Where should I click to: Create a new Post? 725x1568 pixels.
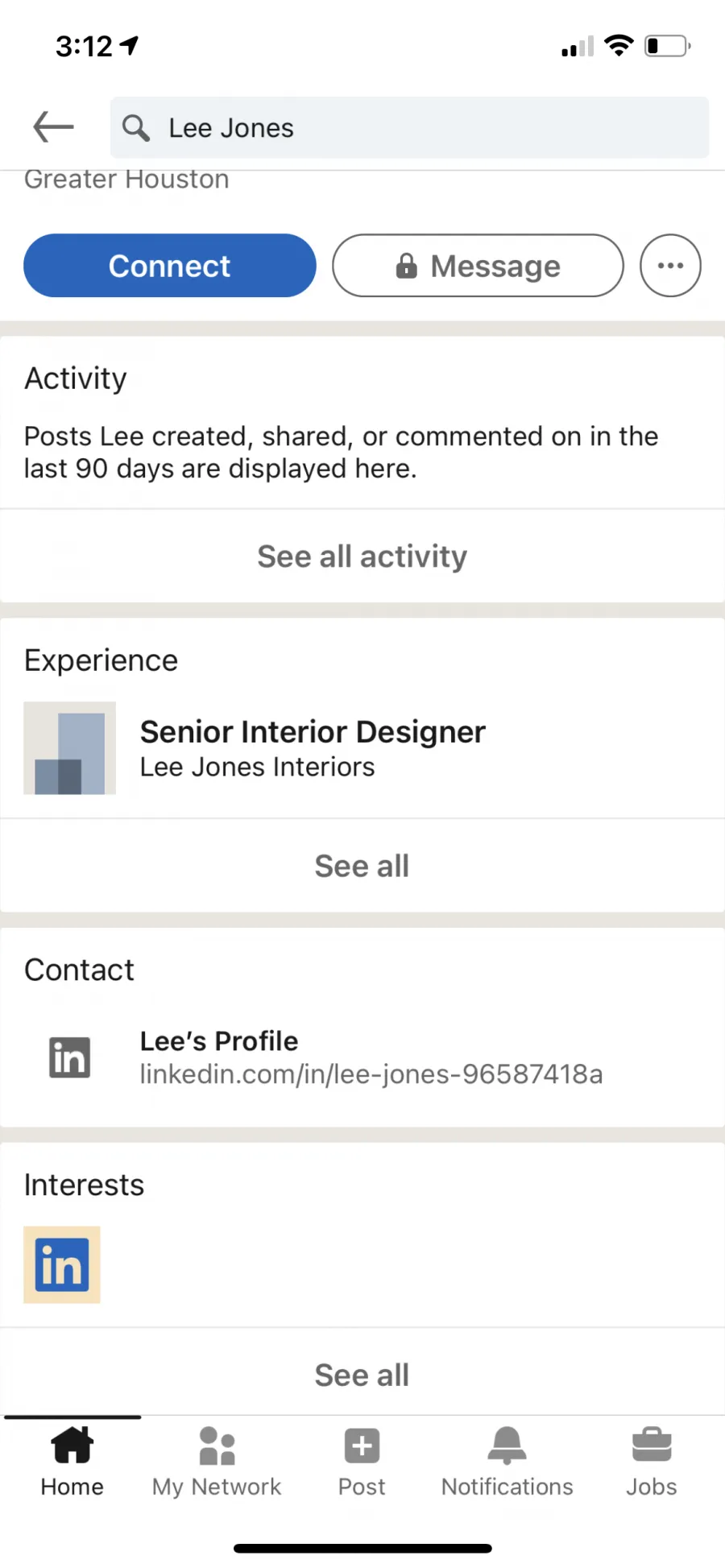(x=362, y=1461)
